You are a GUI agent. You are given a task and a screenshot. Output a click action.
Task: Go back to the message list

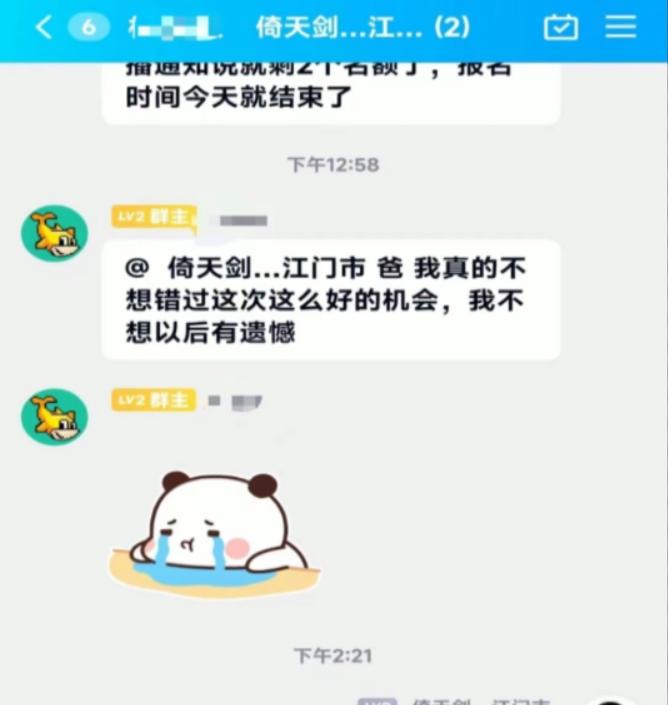pyautogui.click(x=43, y=27)
